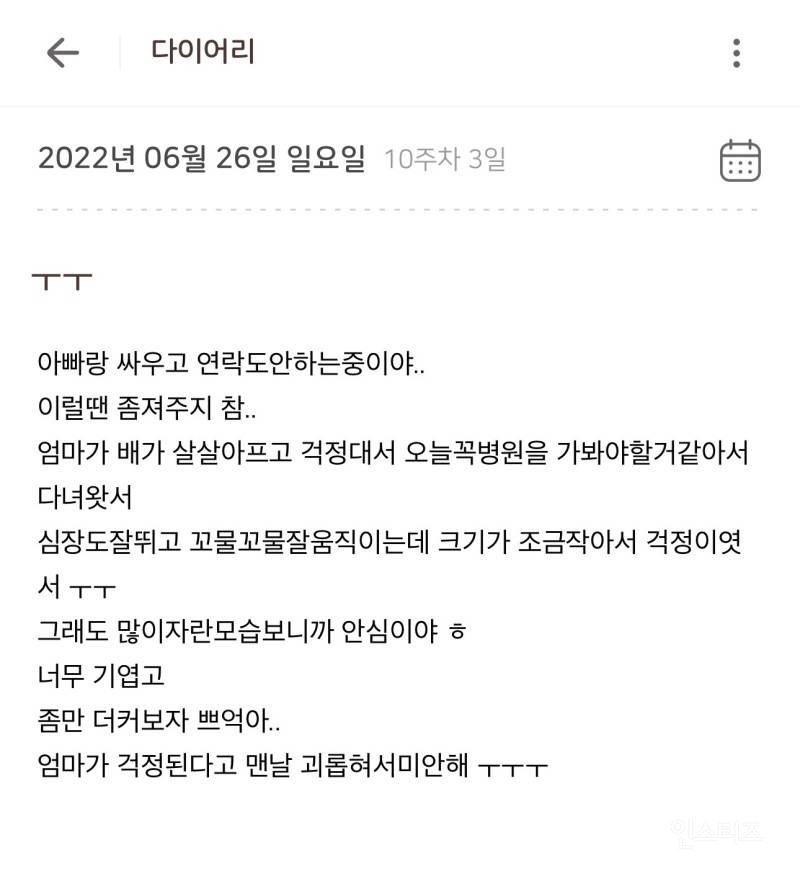This screenshot has width=800, height=871.
Task: Open the three-dot overflow menu
Action: click(x=736, y=53)
